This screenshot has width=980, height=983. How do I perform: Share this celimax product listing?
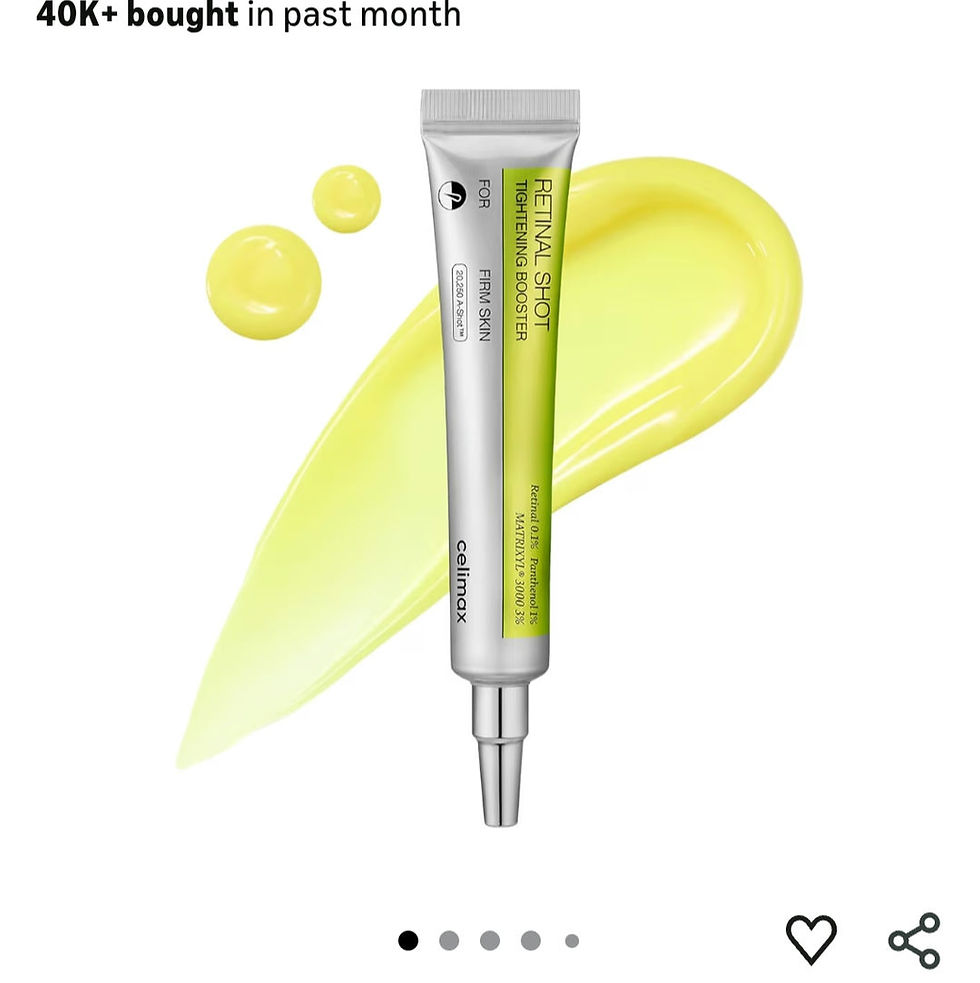coord(914,940)
